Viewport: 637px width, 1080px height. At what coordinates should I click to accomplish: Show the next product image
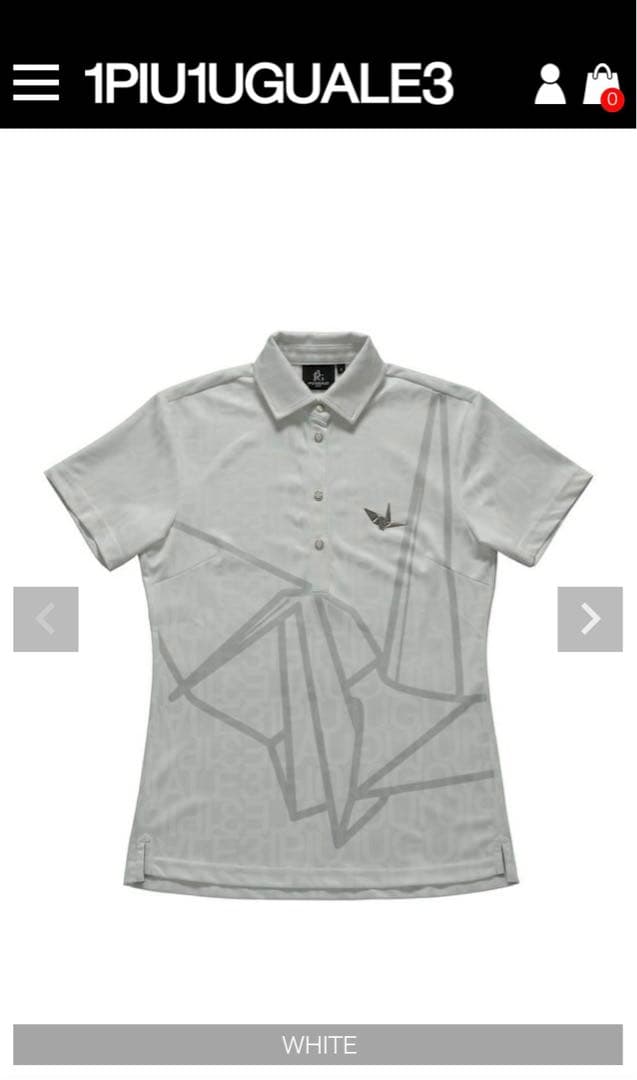click(590, 619)
